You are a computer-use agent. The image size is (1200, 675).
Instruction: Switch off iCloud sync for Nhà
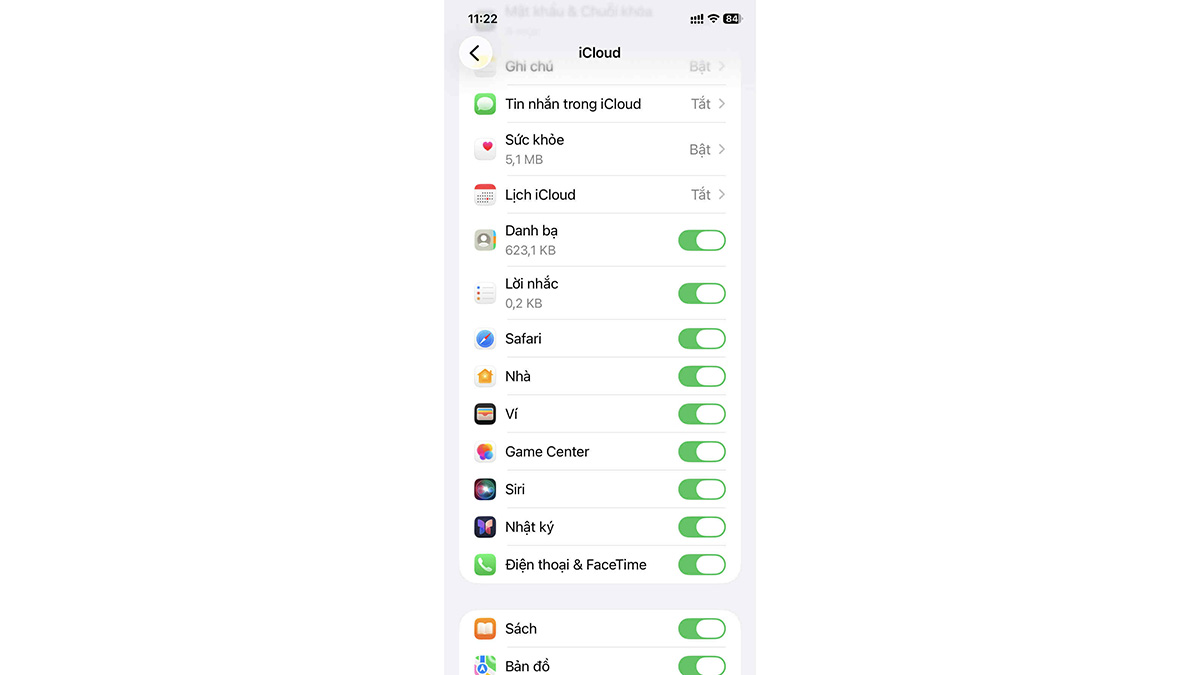pos(701,376)
